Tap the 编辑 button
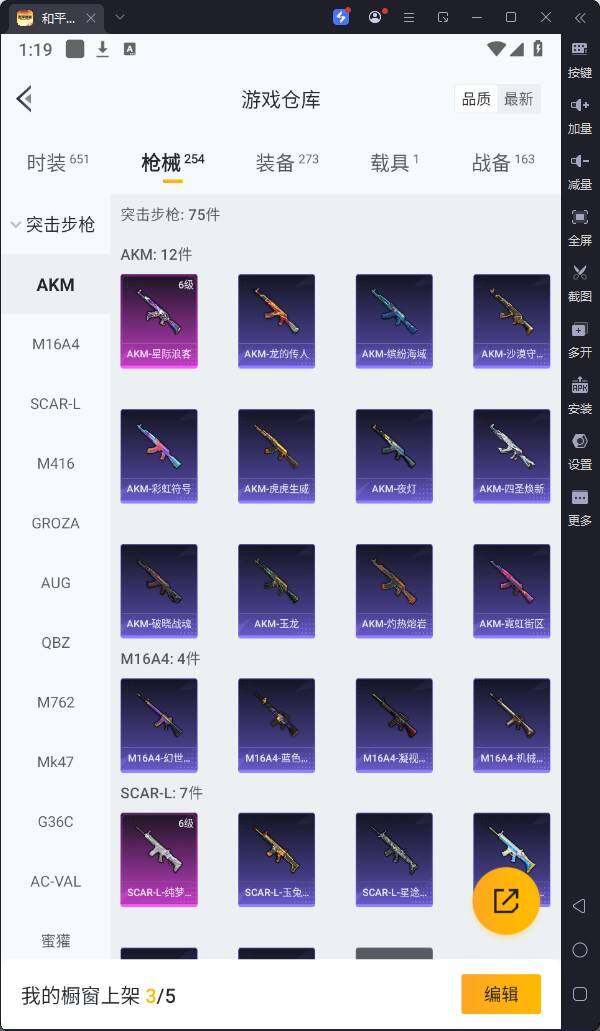The image size is (600, 1031). coord(500,994)
